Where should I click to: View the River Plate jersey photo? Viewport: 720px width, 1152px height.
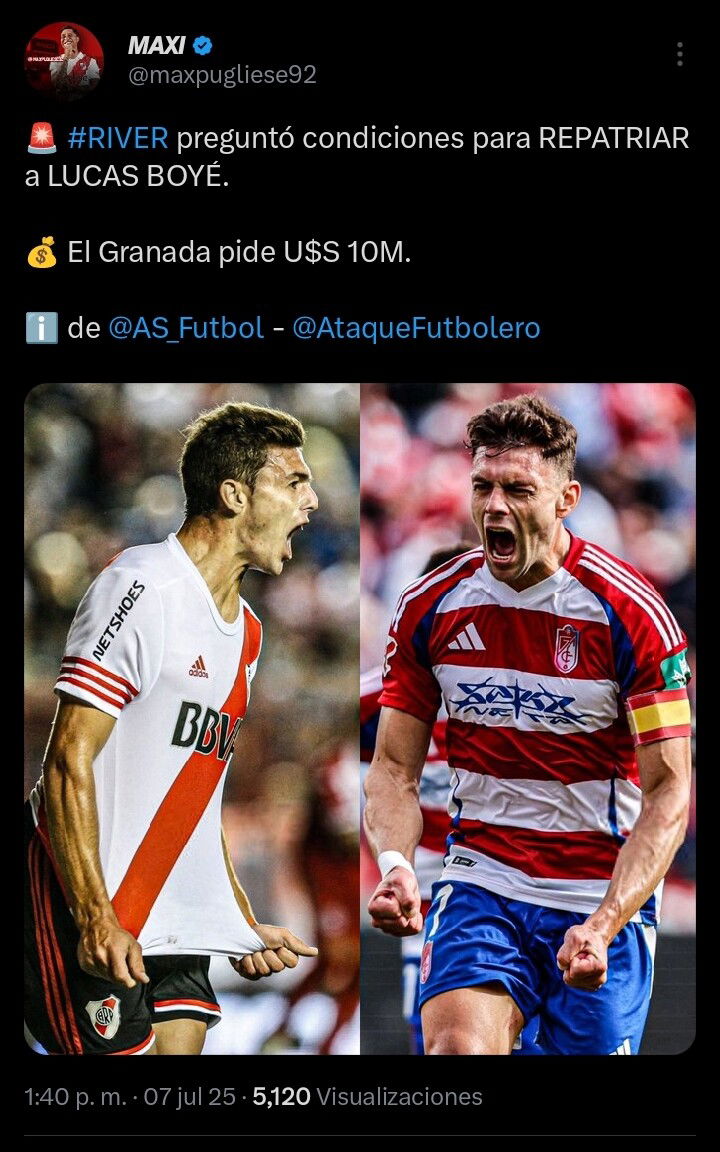pyautogui.click(x=192, y=719)
